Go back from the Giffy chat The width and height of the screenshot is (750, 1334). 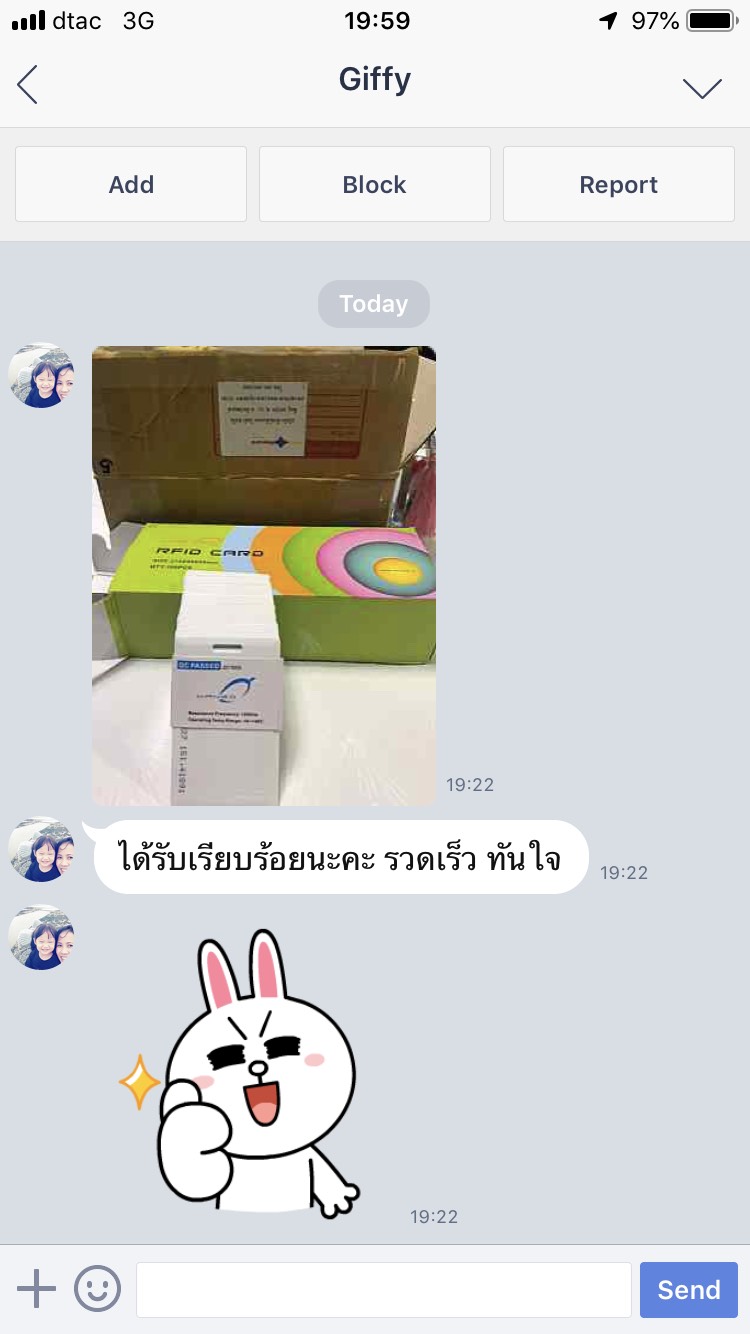coord(28,85)
